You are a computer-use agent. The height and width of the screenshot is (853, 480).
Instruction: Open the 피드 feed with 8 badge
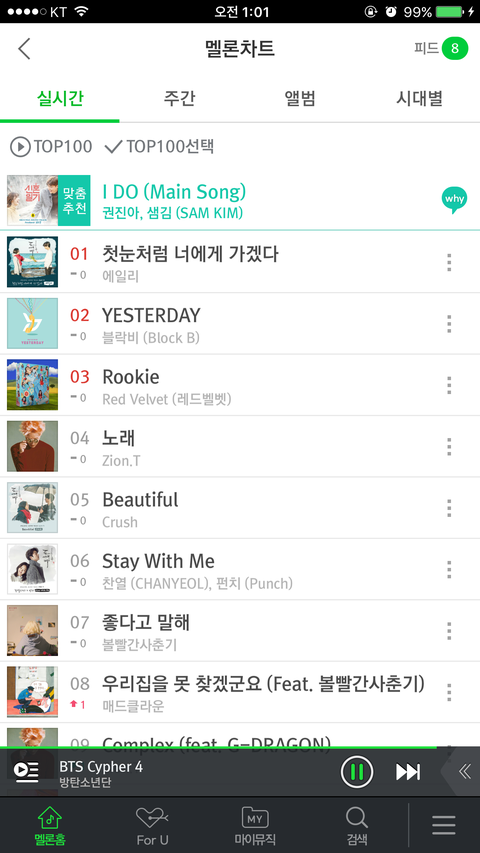click(x=441, y=48)
